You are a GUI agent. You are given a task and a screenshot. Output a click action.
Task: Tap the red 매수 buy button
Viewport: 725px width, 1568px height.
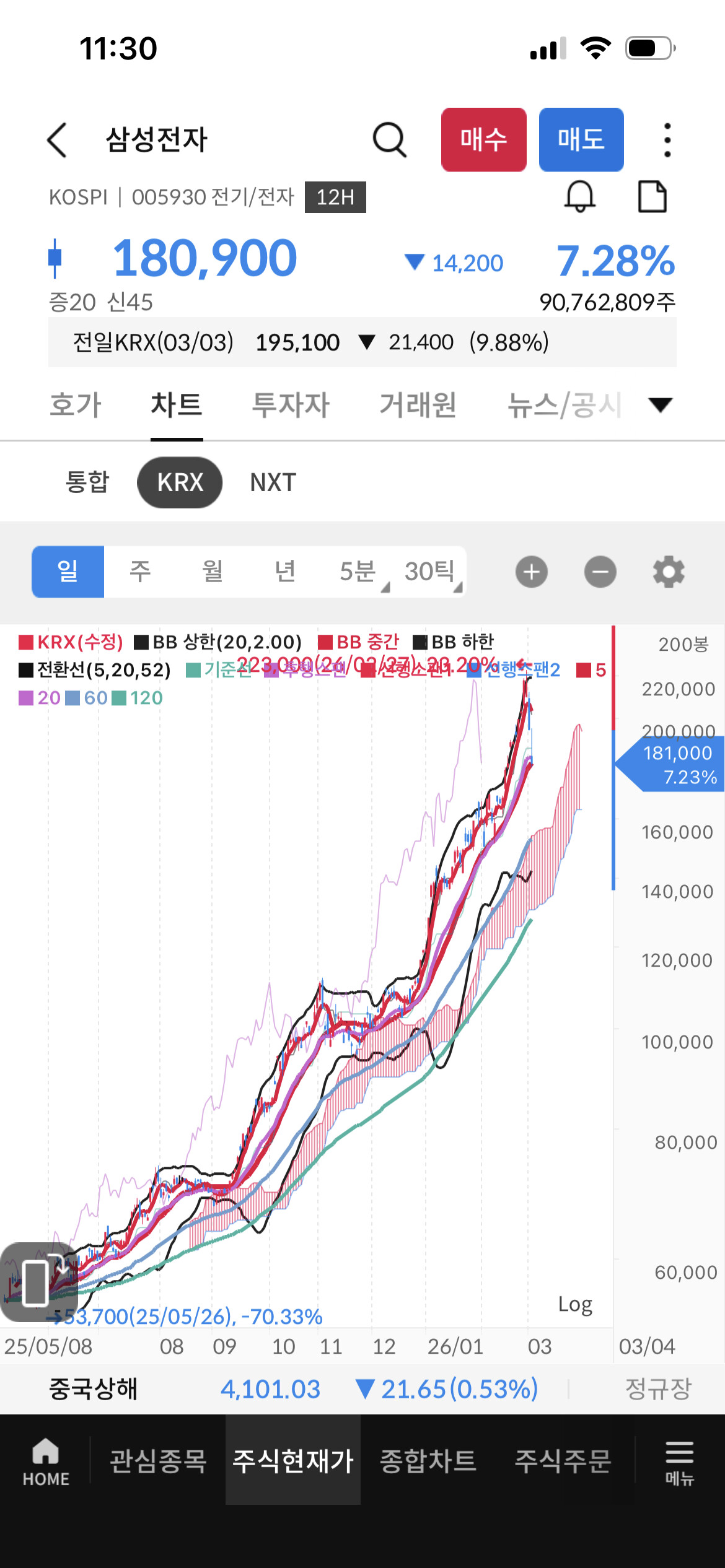(x=483, y=140)
